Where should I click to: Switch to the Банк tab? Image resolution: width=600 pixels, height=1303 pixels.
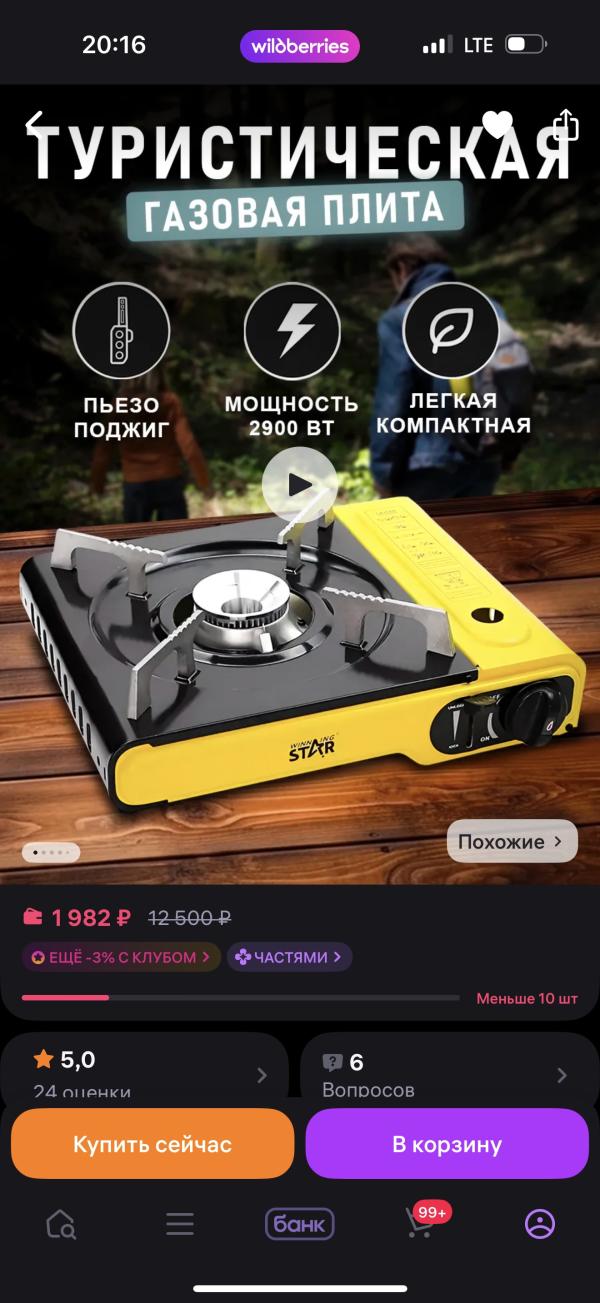300,1224
